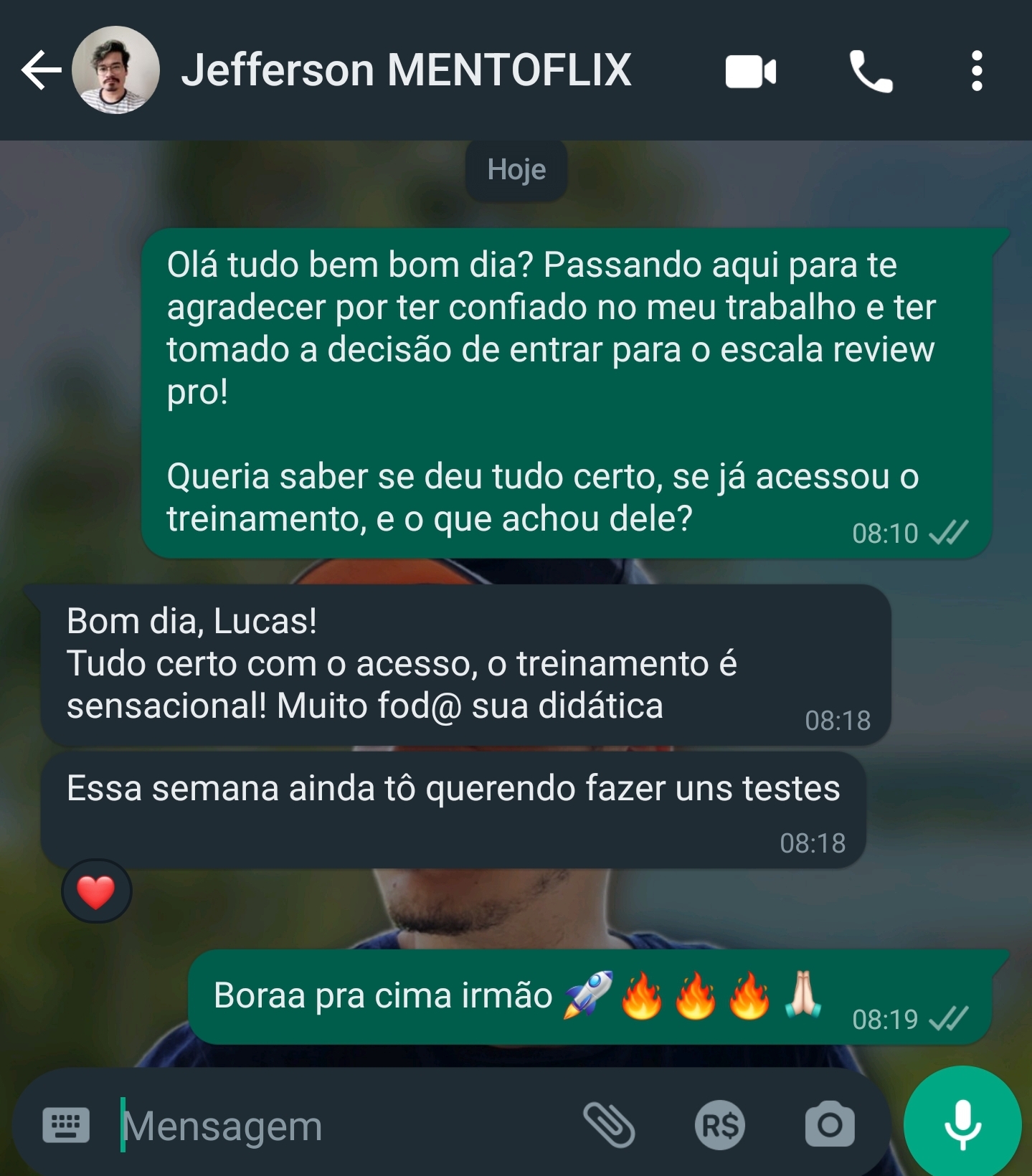
Task: Start a voice call with Jefferson
Action: click(868, 70)
